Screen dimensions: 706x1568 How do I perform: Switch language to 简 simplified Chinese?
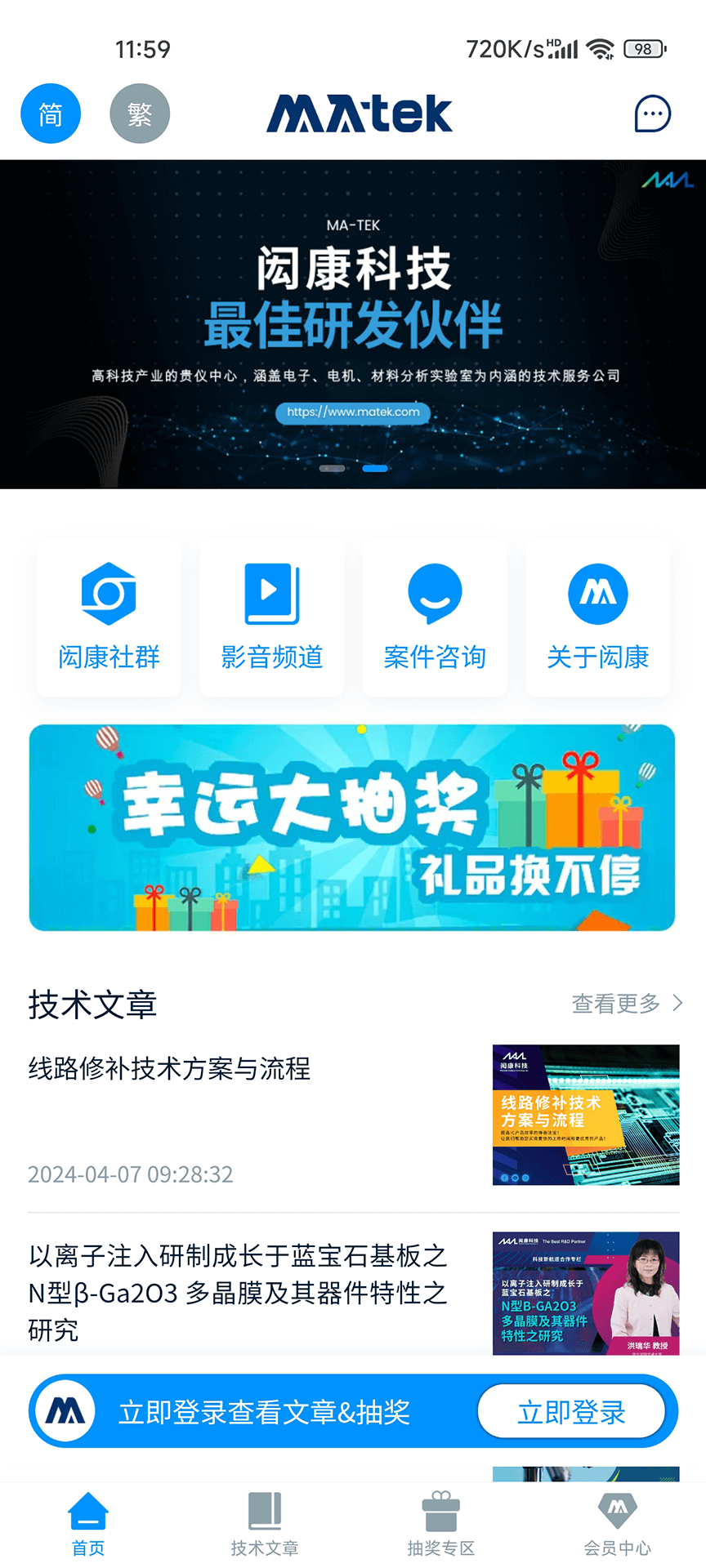click(51, 114)
